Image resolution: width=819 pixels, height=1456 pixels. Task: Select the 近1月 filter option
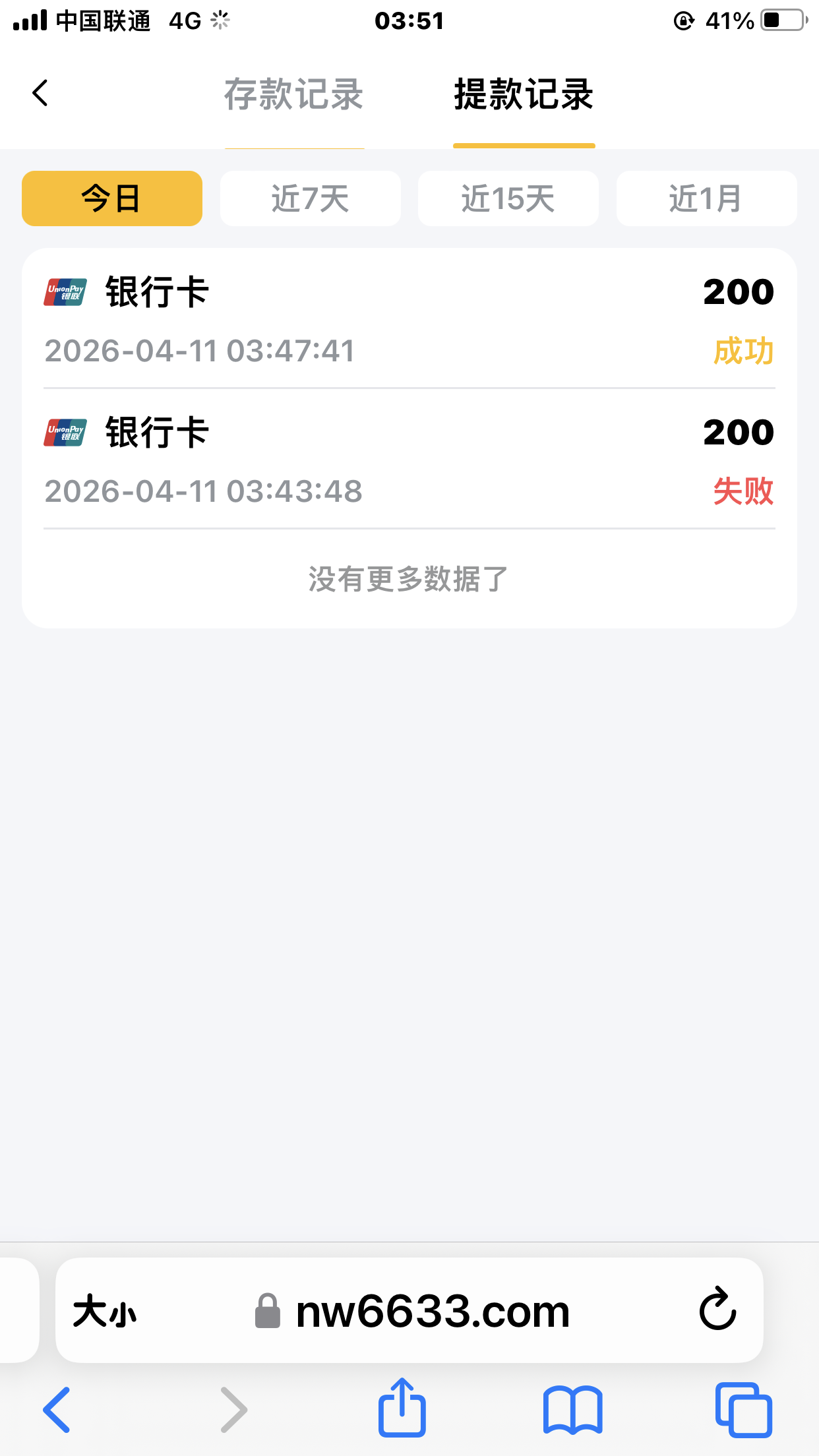point(706,198)
